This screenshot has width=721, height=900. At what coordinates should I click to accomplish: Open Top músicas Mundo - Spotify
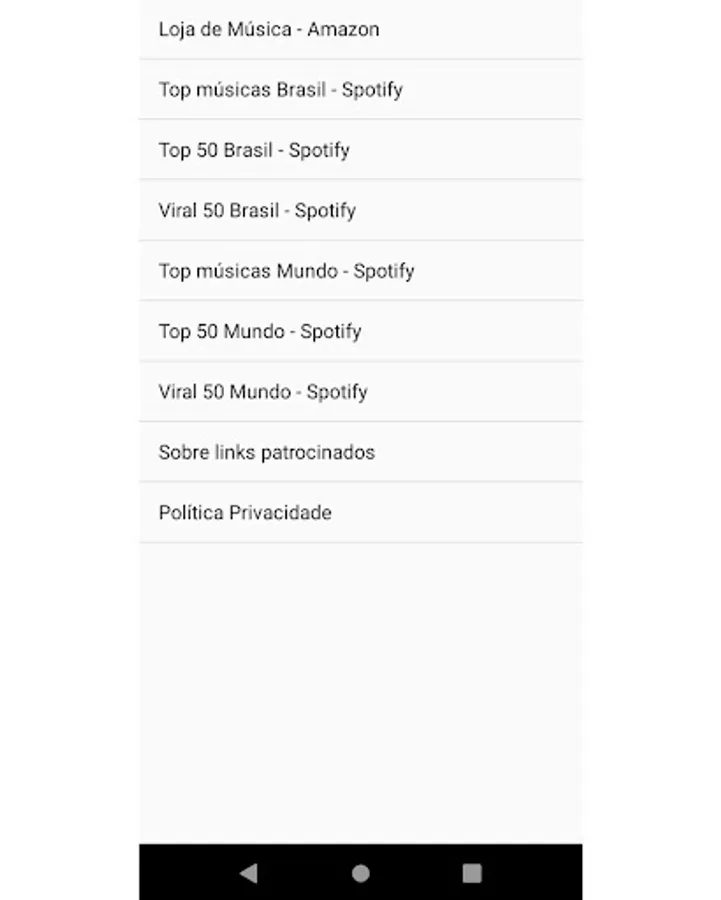click(x=286, y=271)
